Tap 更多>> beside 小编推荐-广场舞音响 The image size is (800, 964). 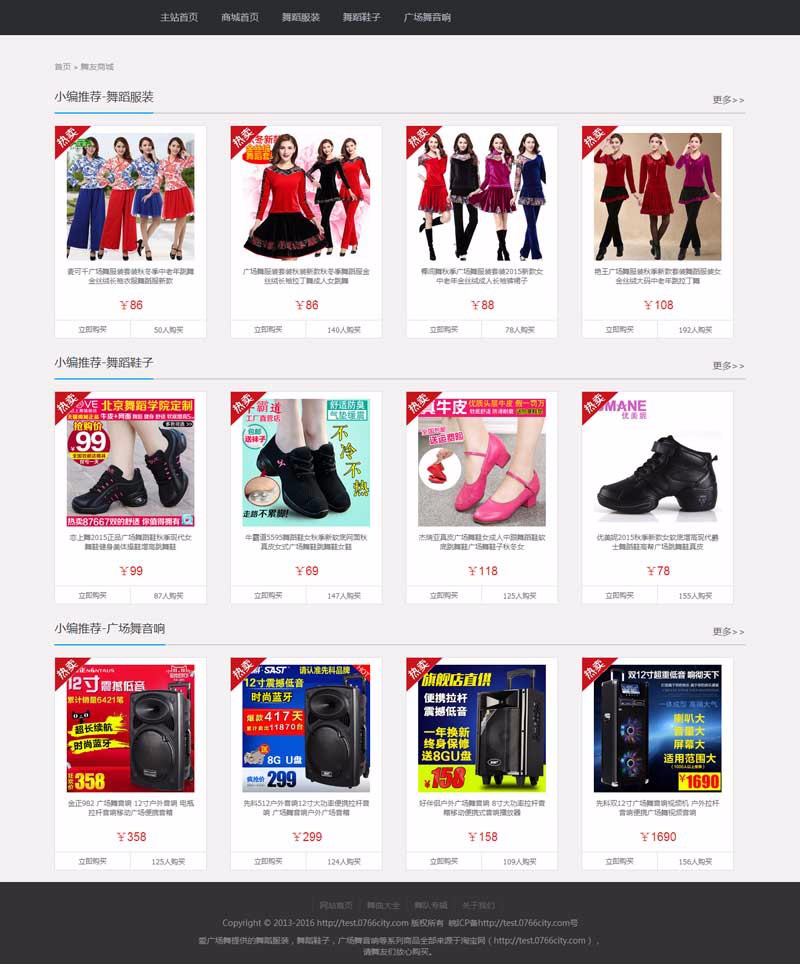click(728, 632)
